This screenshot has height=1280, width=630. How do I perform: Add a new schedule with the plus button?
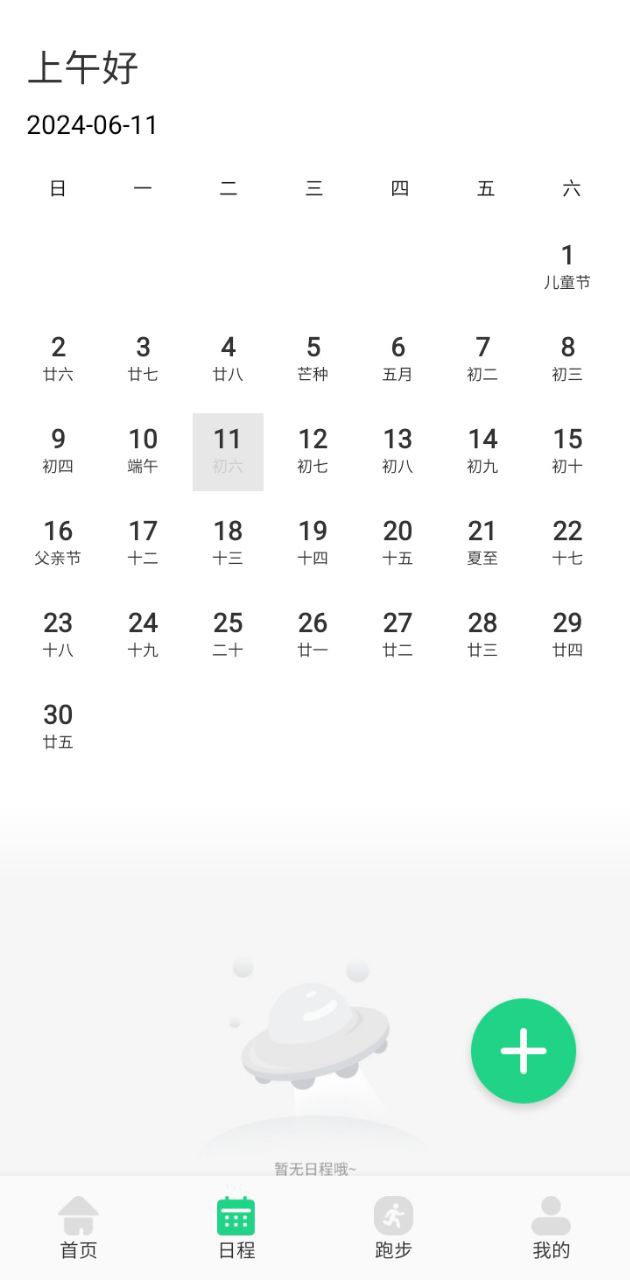click(523, 1051)
